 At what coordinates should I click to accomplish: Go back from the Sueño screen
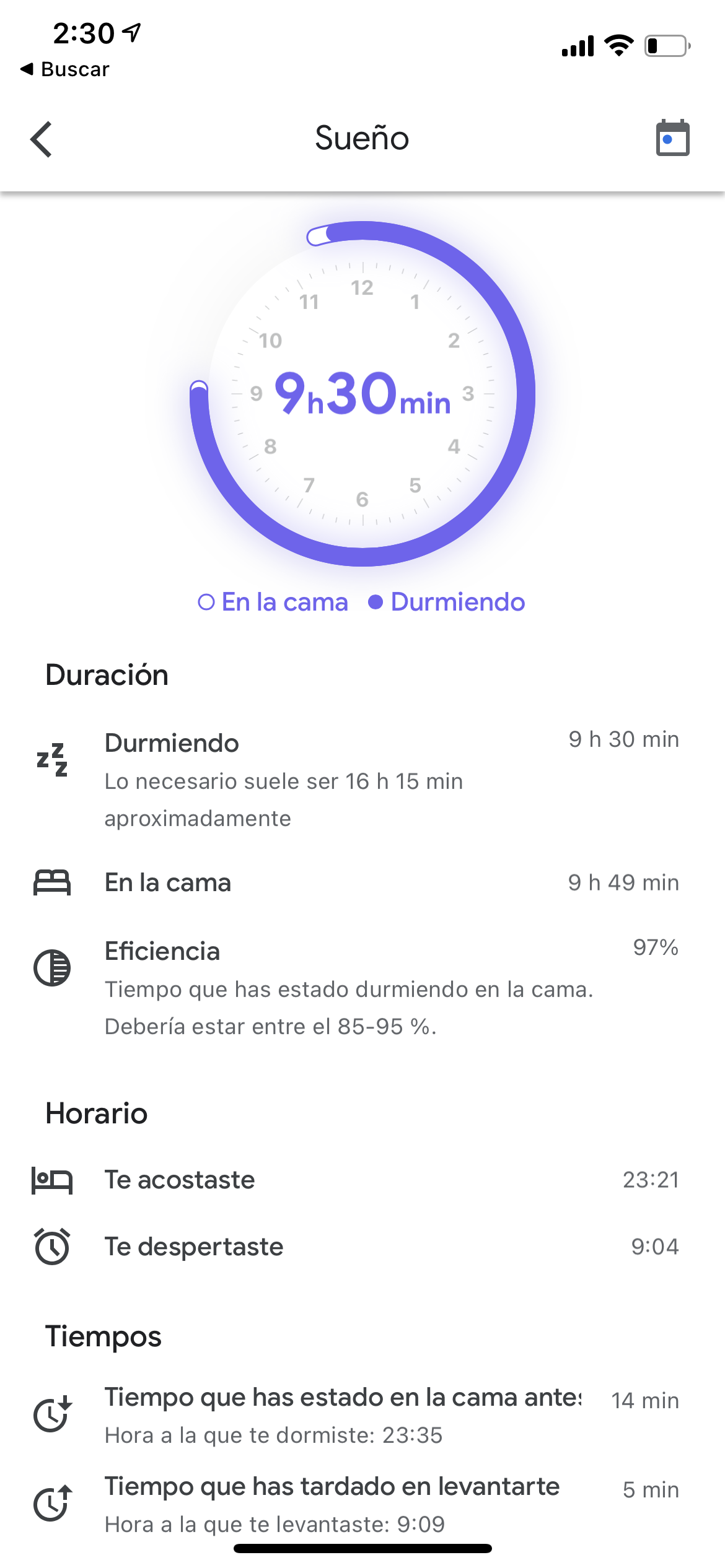pyautogui.click(x=41, y=139)
